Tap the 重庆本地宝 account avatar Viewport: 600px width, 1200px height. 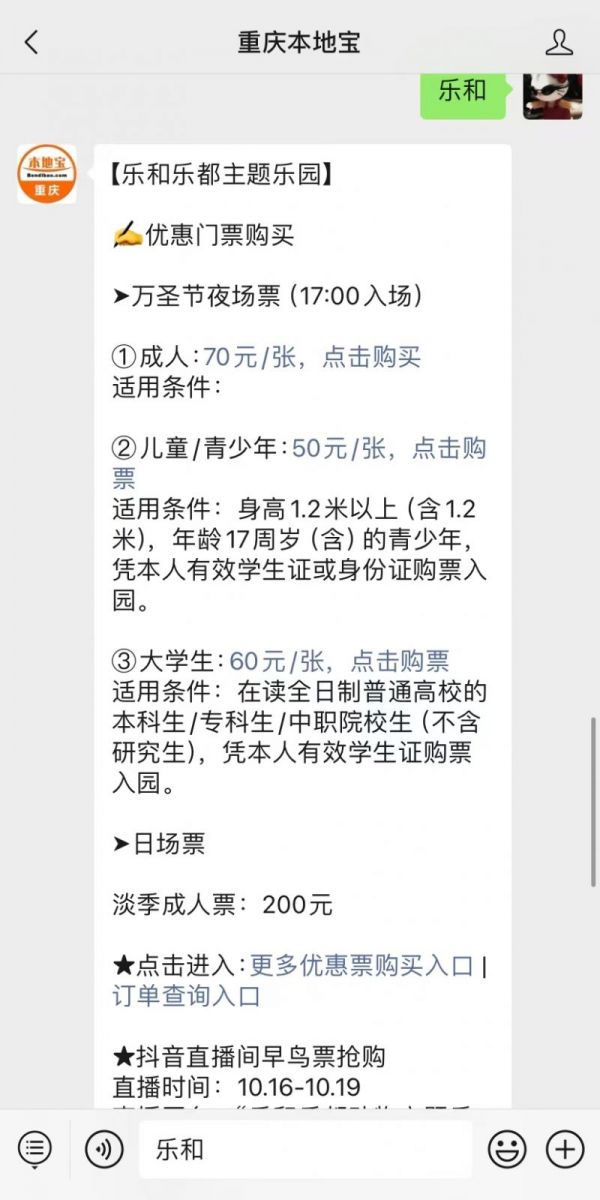coord(47,174)
